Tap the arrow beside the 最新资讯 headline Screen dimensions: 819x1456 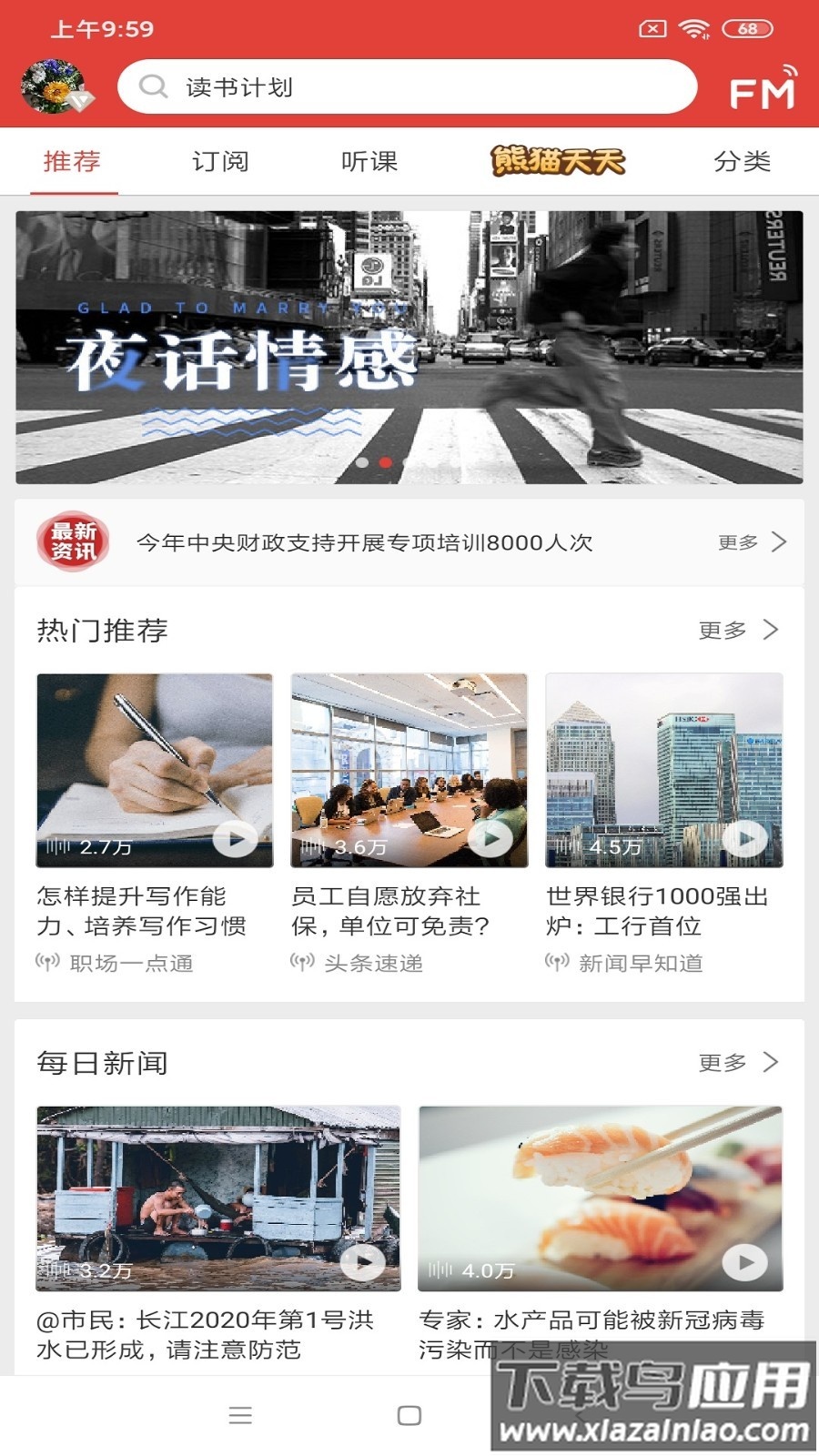coord(778,541)
